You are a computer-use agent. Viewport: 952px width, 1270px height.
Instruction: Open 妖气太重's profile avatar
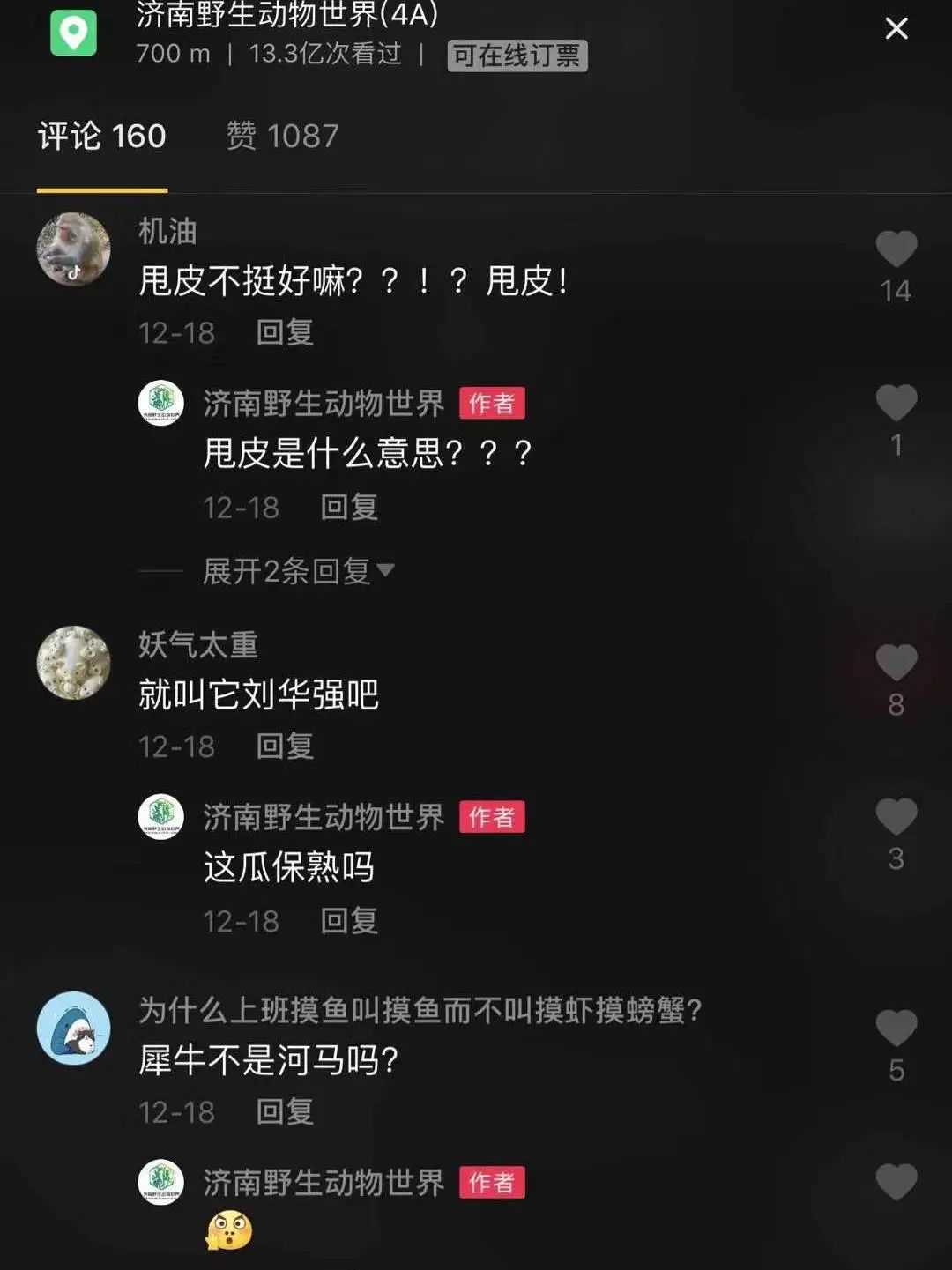tap(73, 663)
